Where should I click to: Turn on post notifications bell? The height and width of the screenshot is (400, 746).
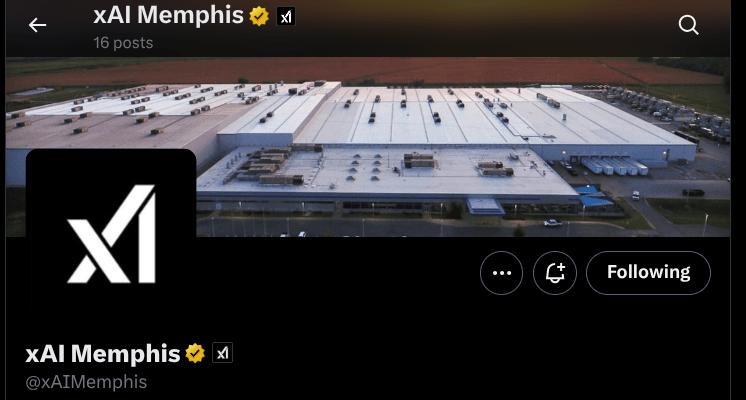[x=555, y=273]
